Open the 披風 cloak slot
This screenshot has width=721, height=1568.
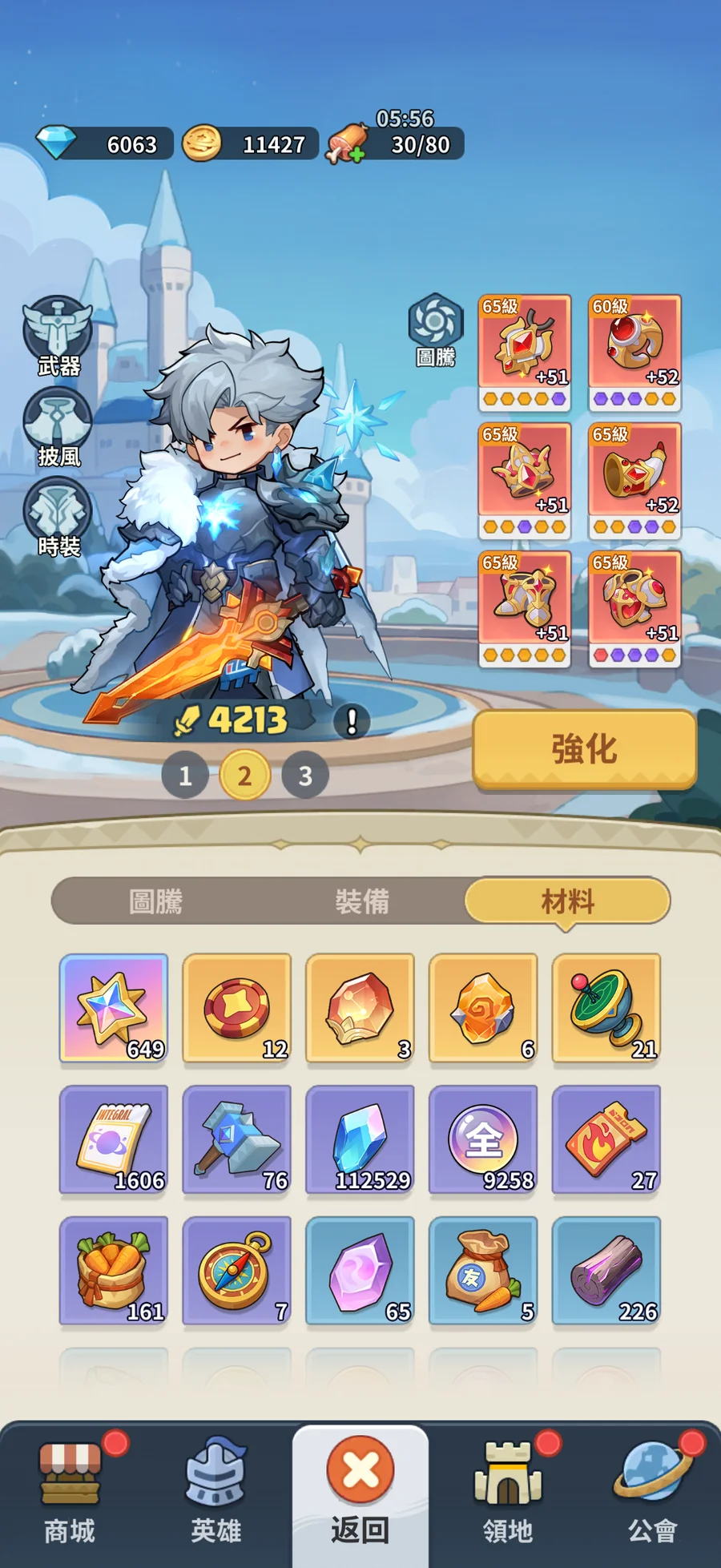point(58,426)
